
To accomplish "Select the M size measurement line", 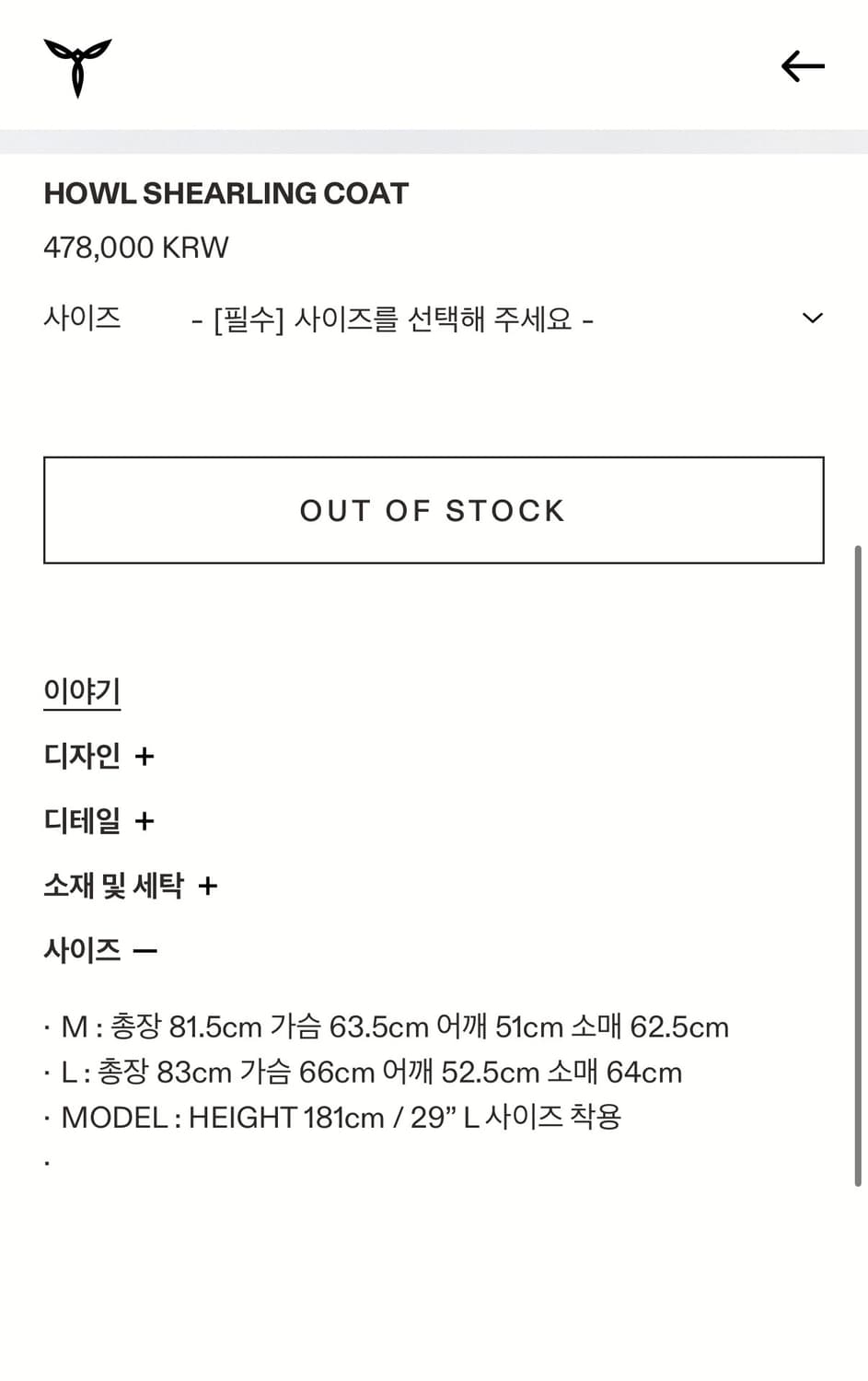I will [x=387, y=1026].
